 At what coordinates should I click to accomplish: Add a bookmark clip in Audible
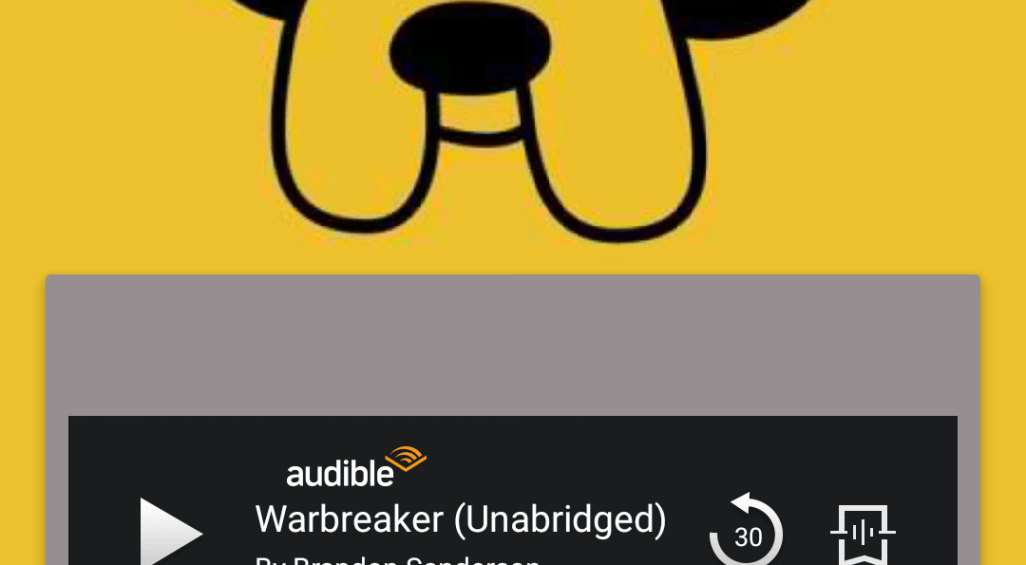[863, 532]
